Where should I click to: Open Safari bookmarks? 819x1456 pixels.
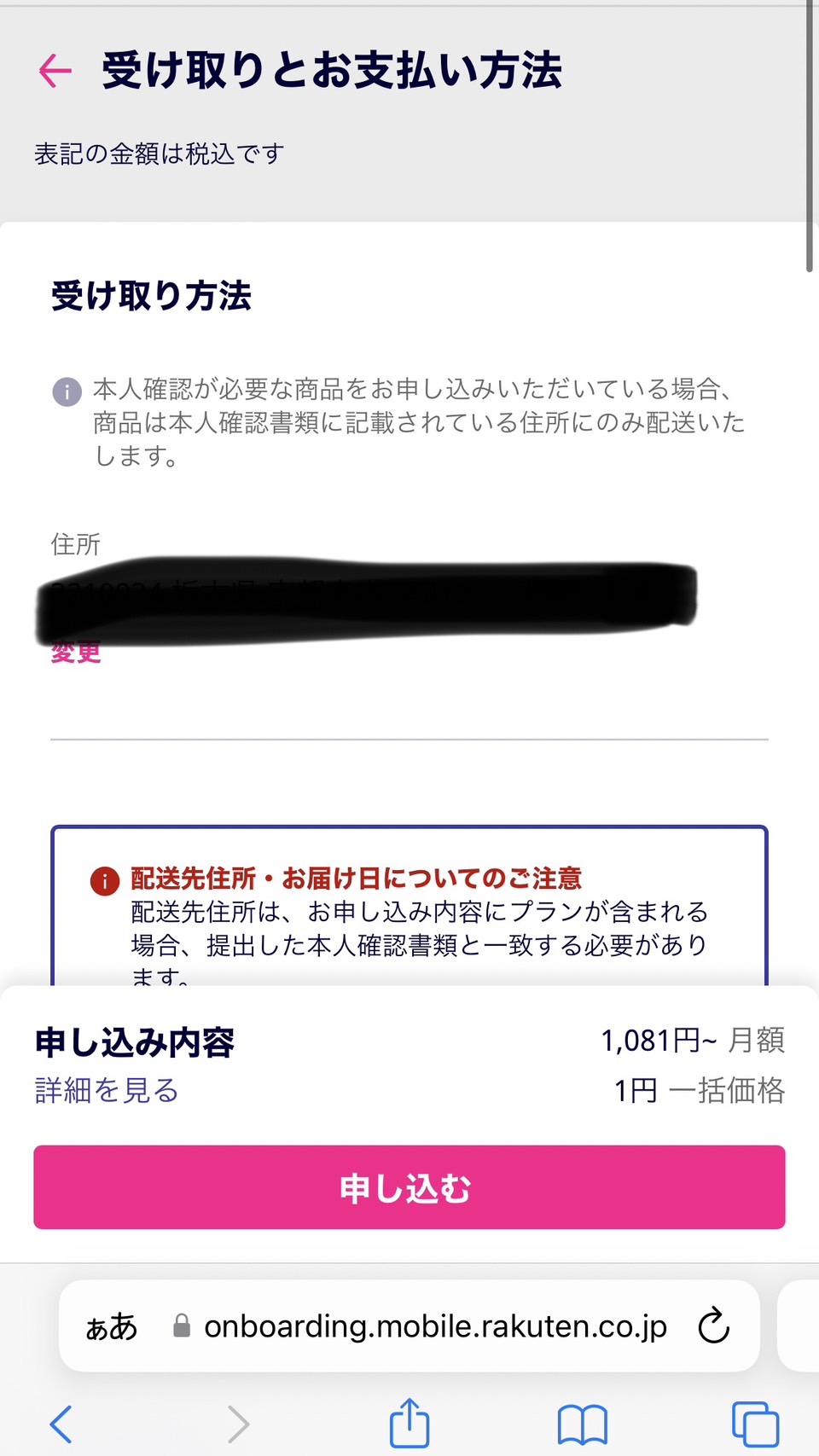click(583, 1423)
